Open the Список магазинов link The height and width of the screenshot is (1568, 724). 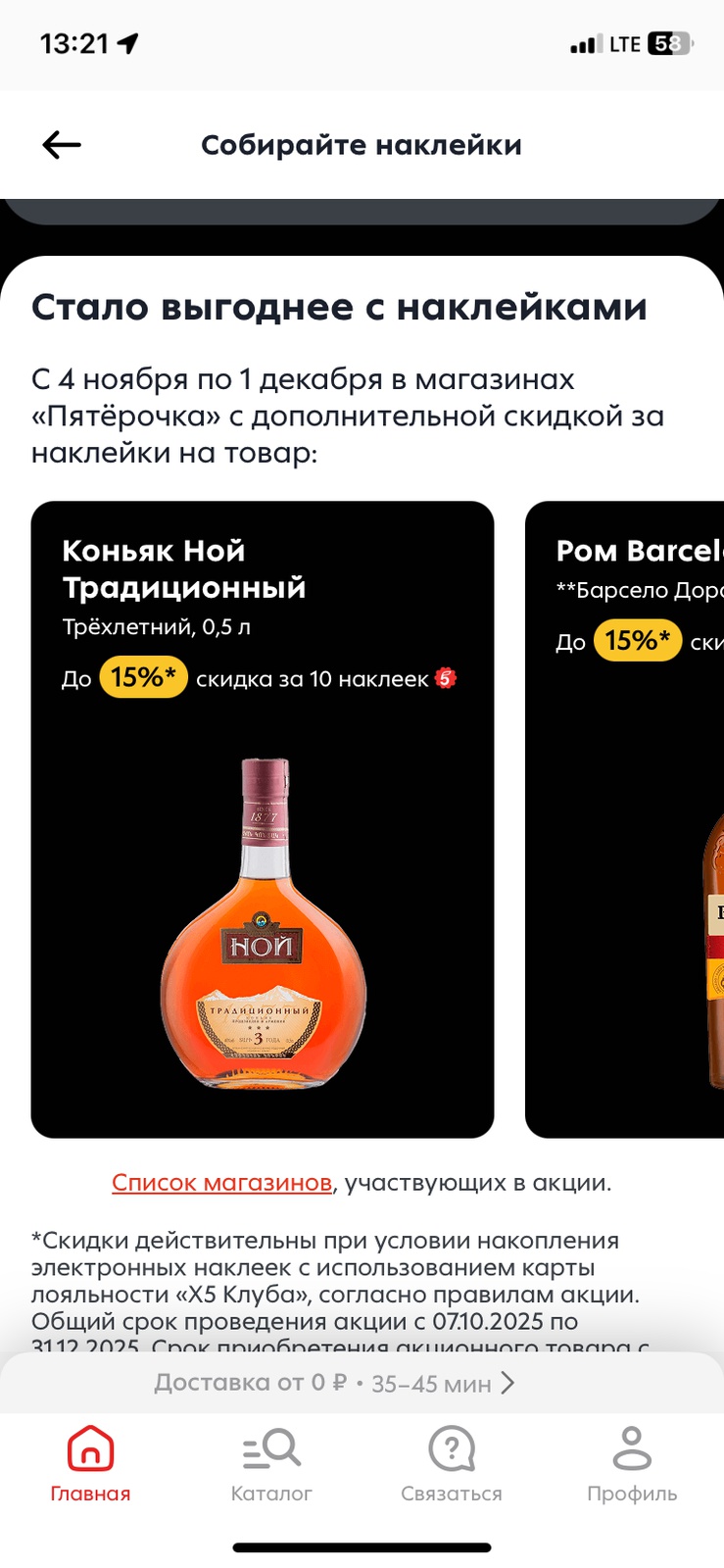(221, 1183)
